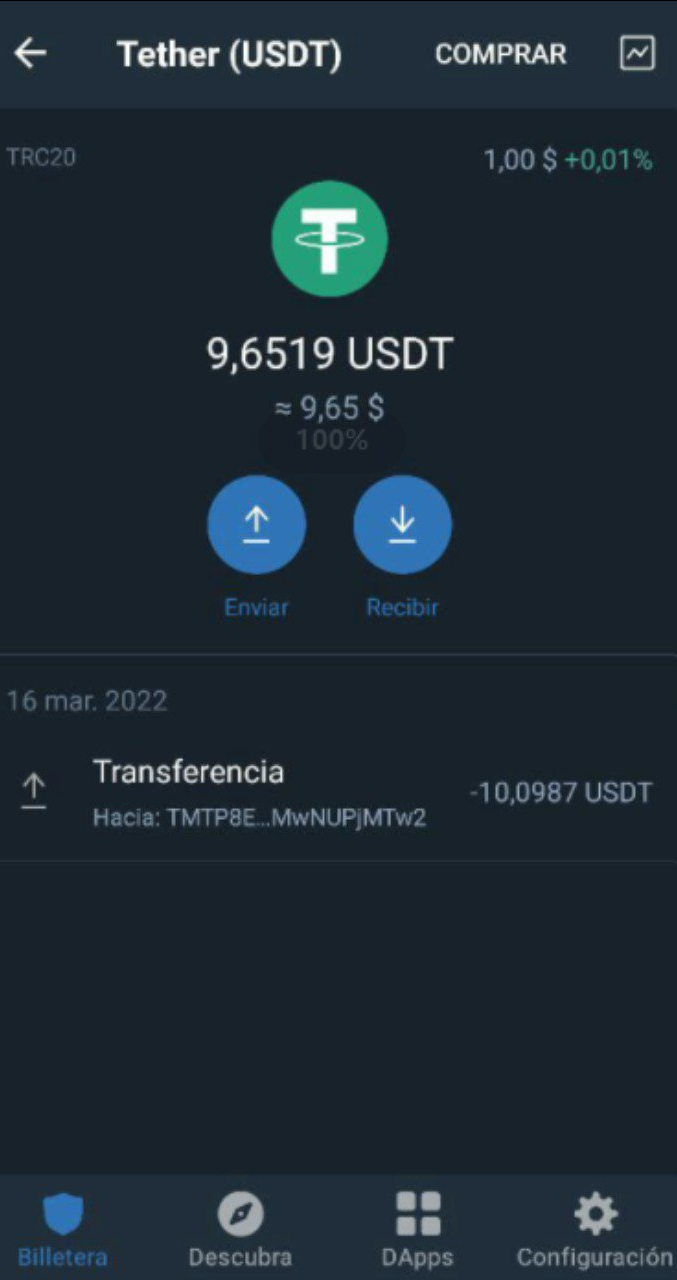Tap the Enviar send button
The width and height of the screenshot is (677, 1280).
click(256, 525)
